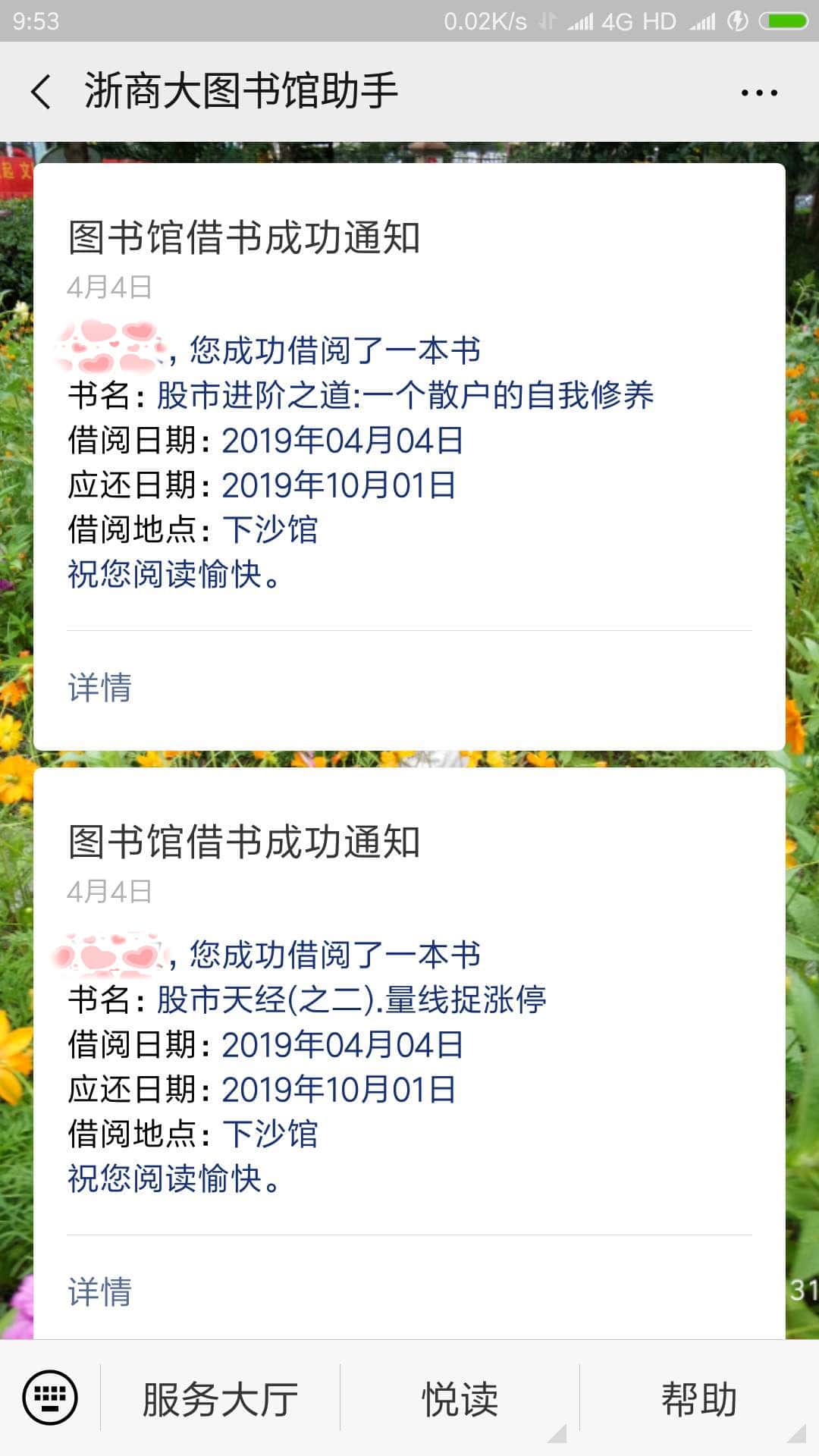
Task: Open 详情 for 股市天经(之二) borrow notice
Action: pos(100,1291)
